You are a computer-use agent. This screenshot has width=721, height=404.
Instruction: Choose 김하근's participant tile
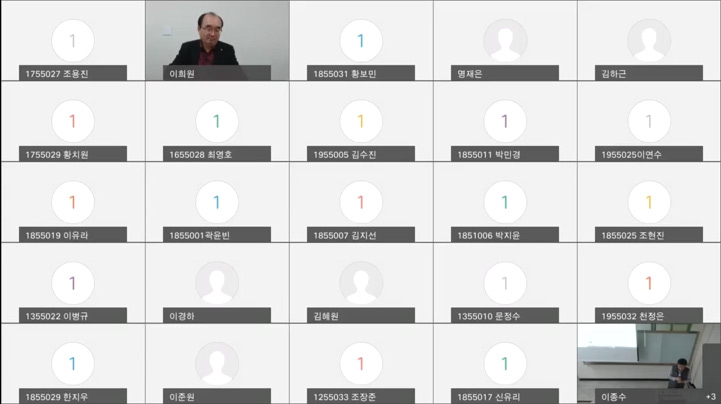[x=648, y=40]
